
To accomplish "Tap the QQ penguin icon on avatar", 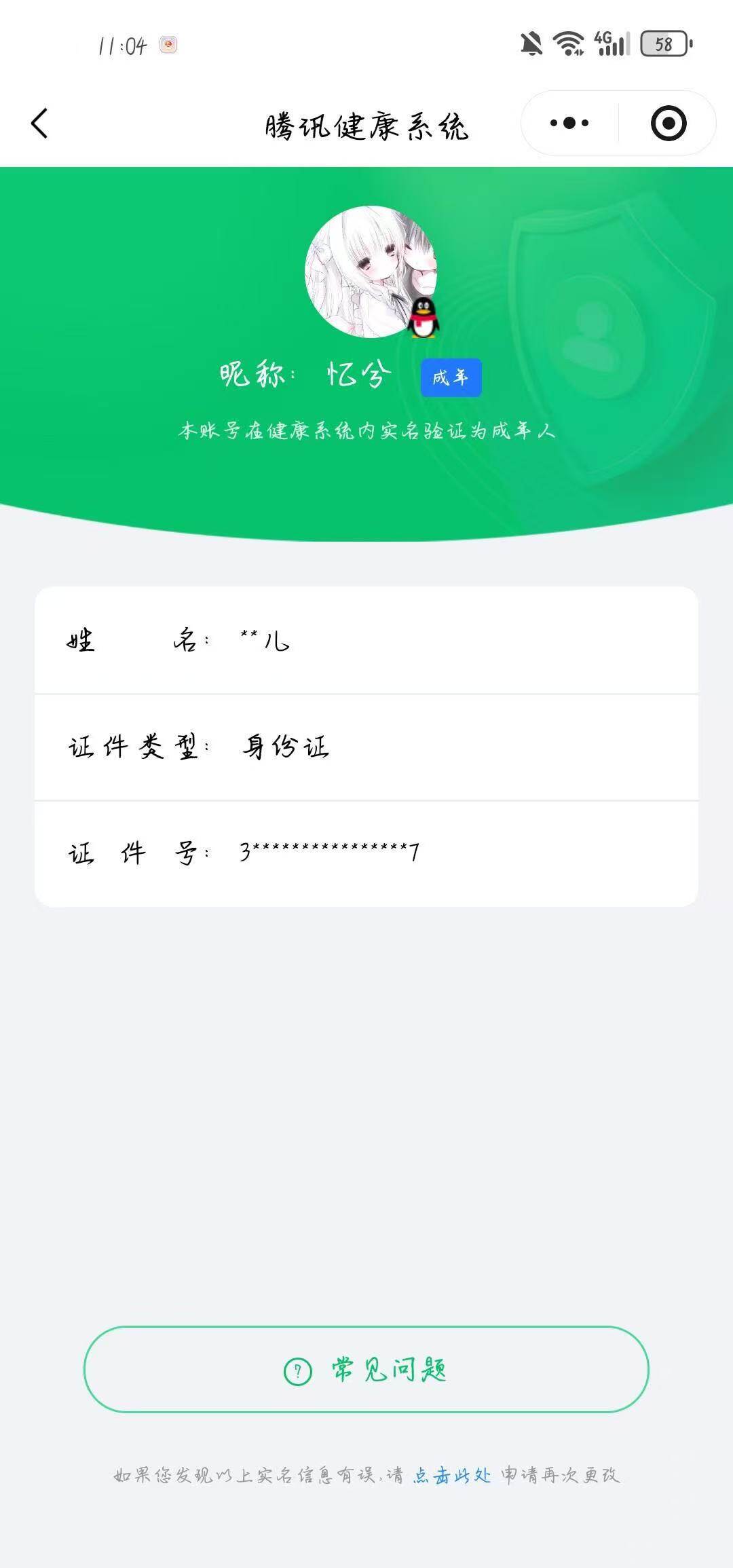I will pyautogui.click(x=424, y=319).
